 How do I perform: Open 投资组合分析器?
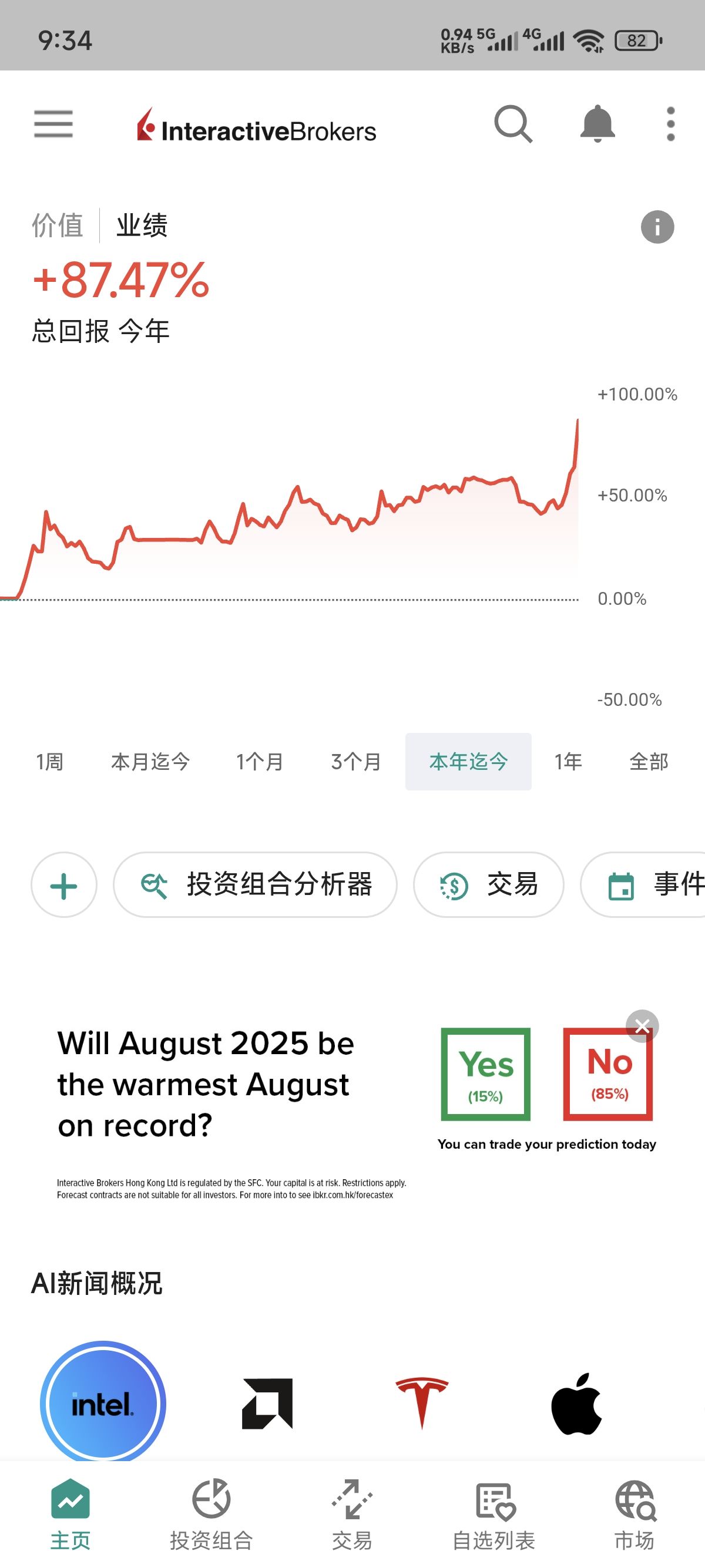coord(255,884)
